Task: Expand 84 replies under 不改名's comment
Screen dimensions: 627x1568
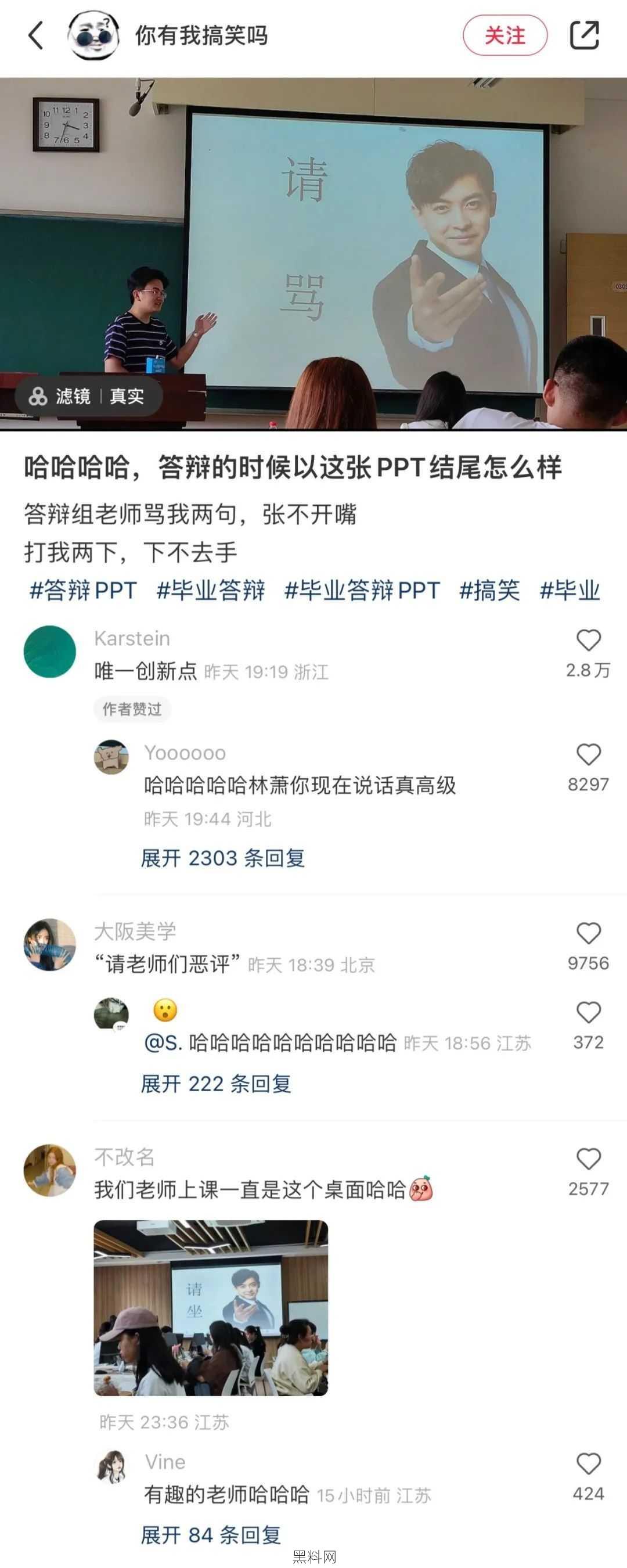Action: coord(211,1534)
